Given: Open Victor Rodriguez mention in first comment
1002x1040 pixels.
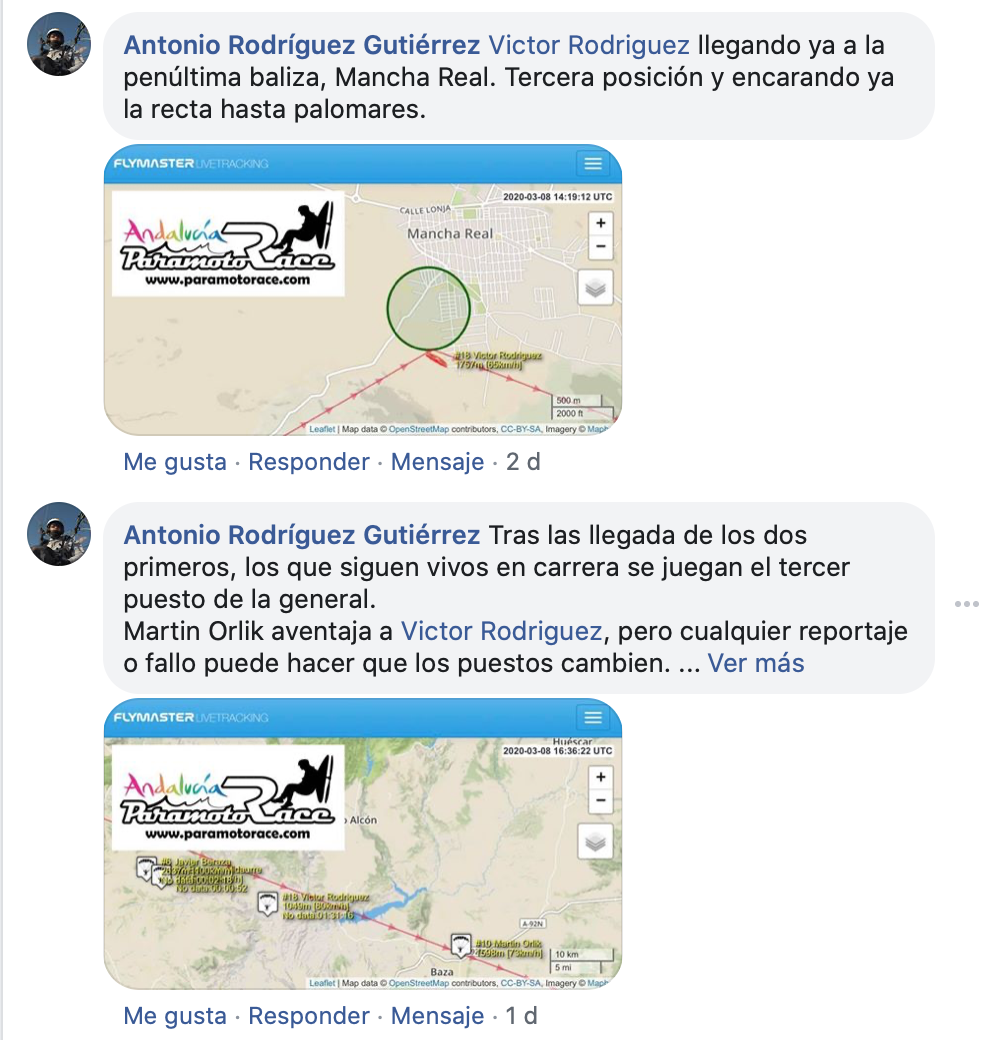Looking at the screenshot, I should point(588,45).
